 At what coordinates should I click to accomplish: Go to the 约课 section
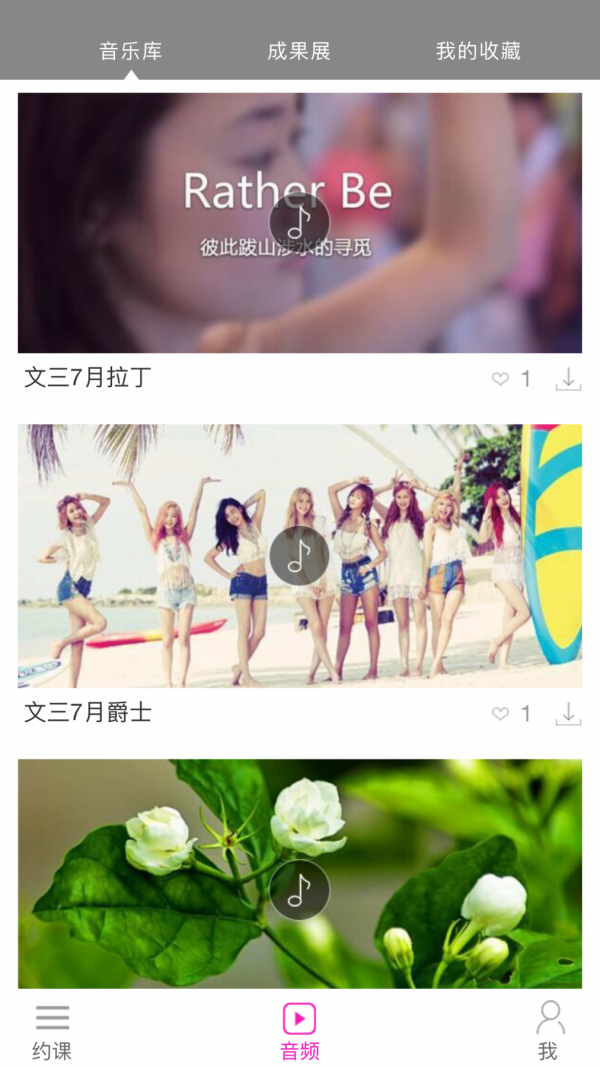pyautogui.click(x=52, y=1032)
